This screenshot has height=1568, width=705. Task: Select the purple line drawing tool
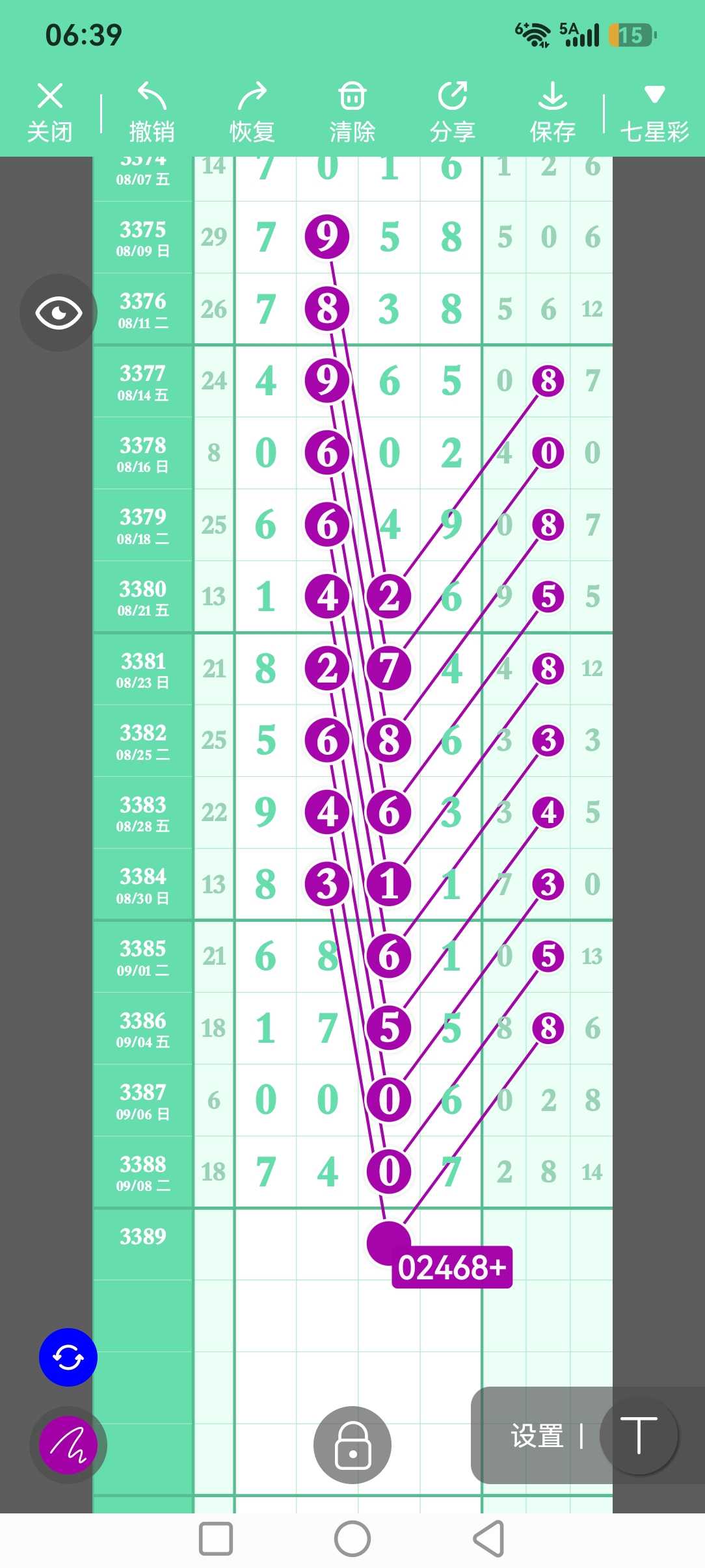pos(68,1445)
